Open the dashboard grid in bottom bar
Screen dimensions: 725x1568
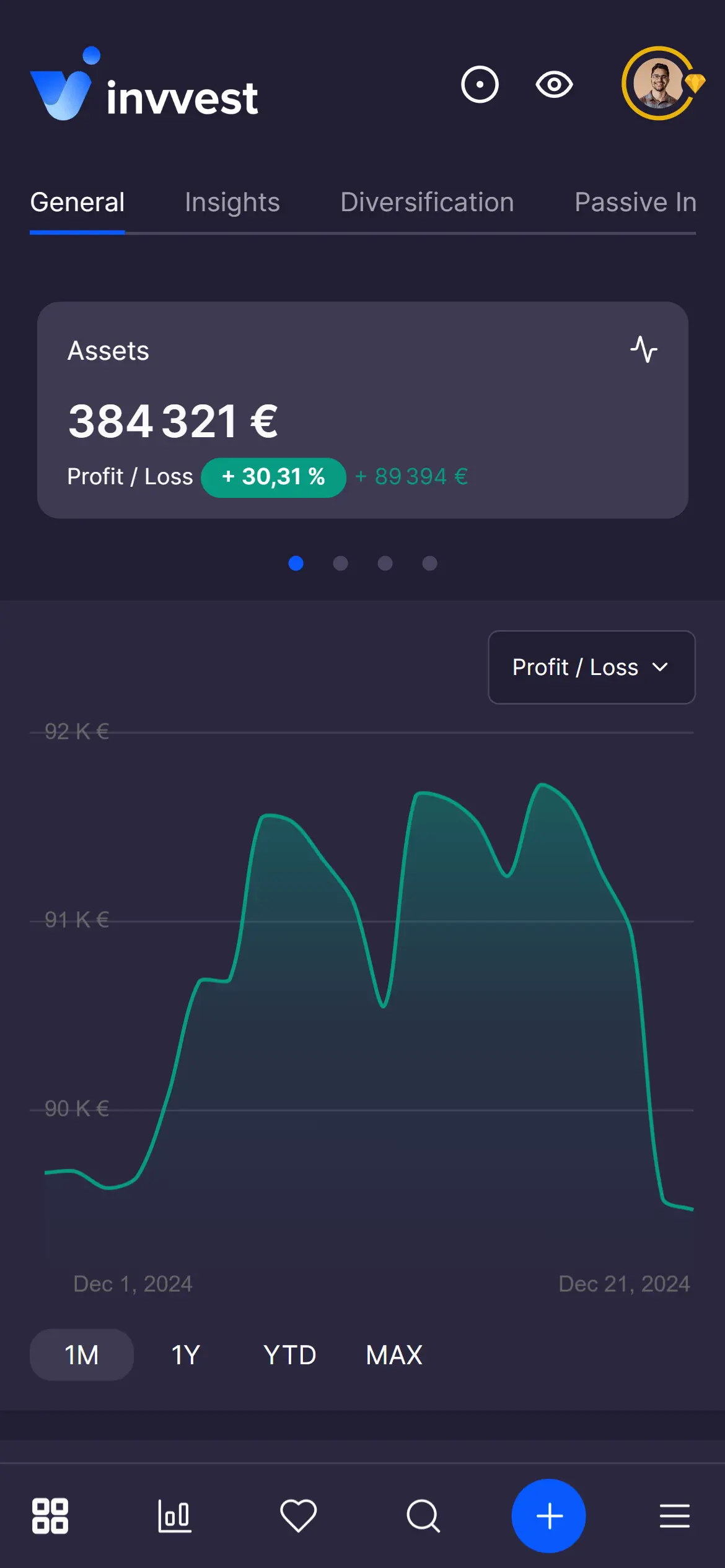[50, 1516]
